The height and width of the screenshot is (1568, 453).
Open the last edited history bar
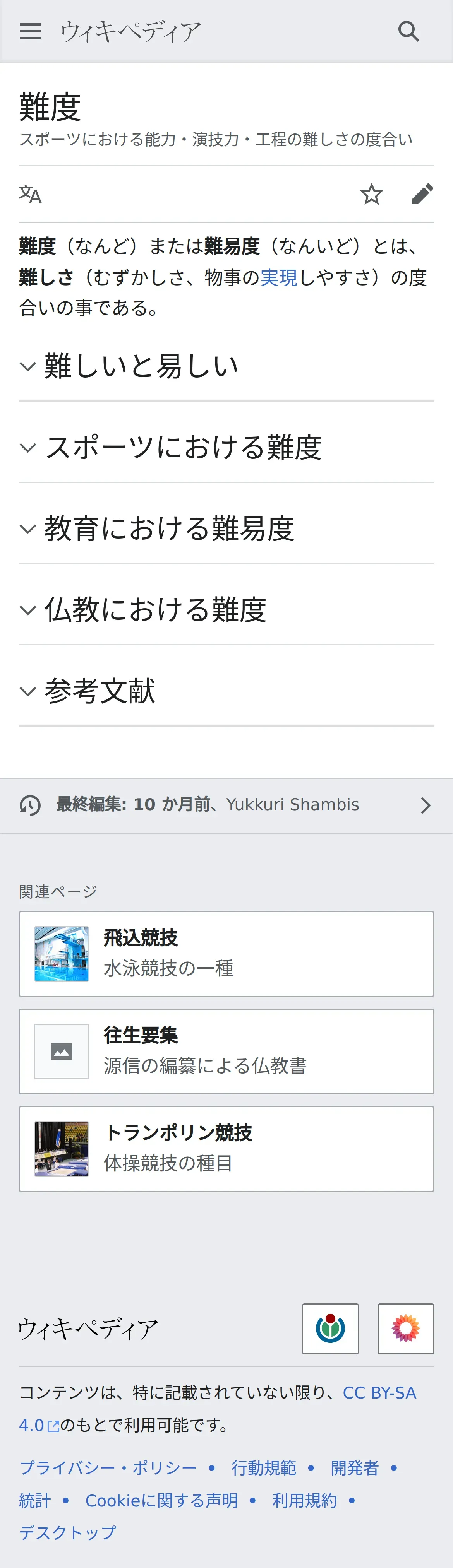click(x=226, y=805)
